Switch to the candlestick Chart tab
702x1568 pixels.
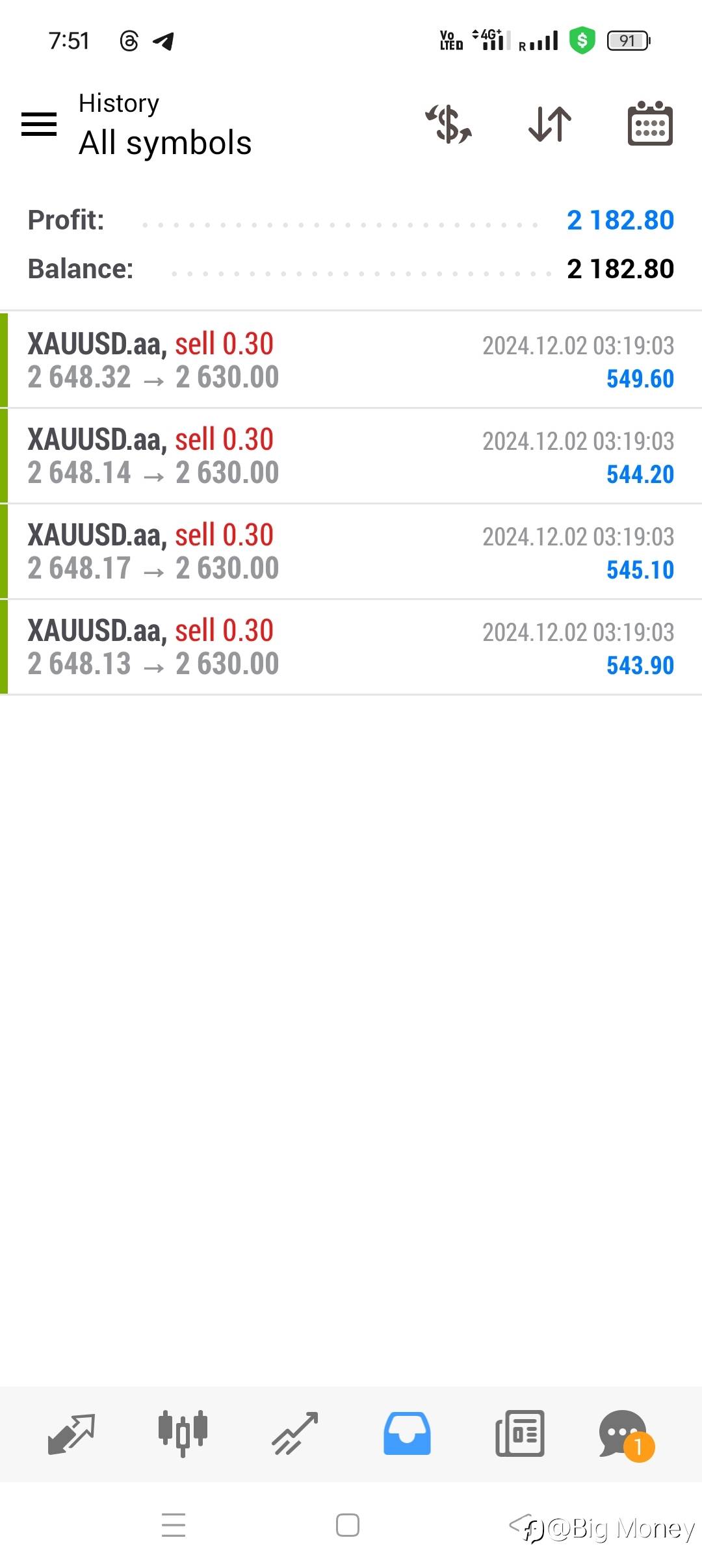coord(183,1433)
